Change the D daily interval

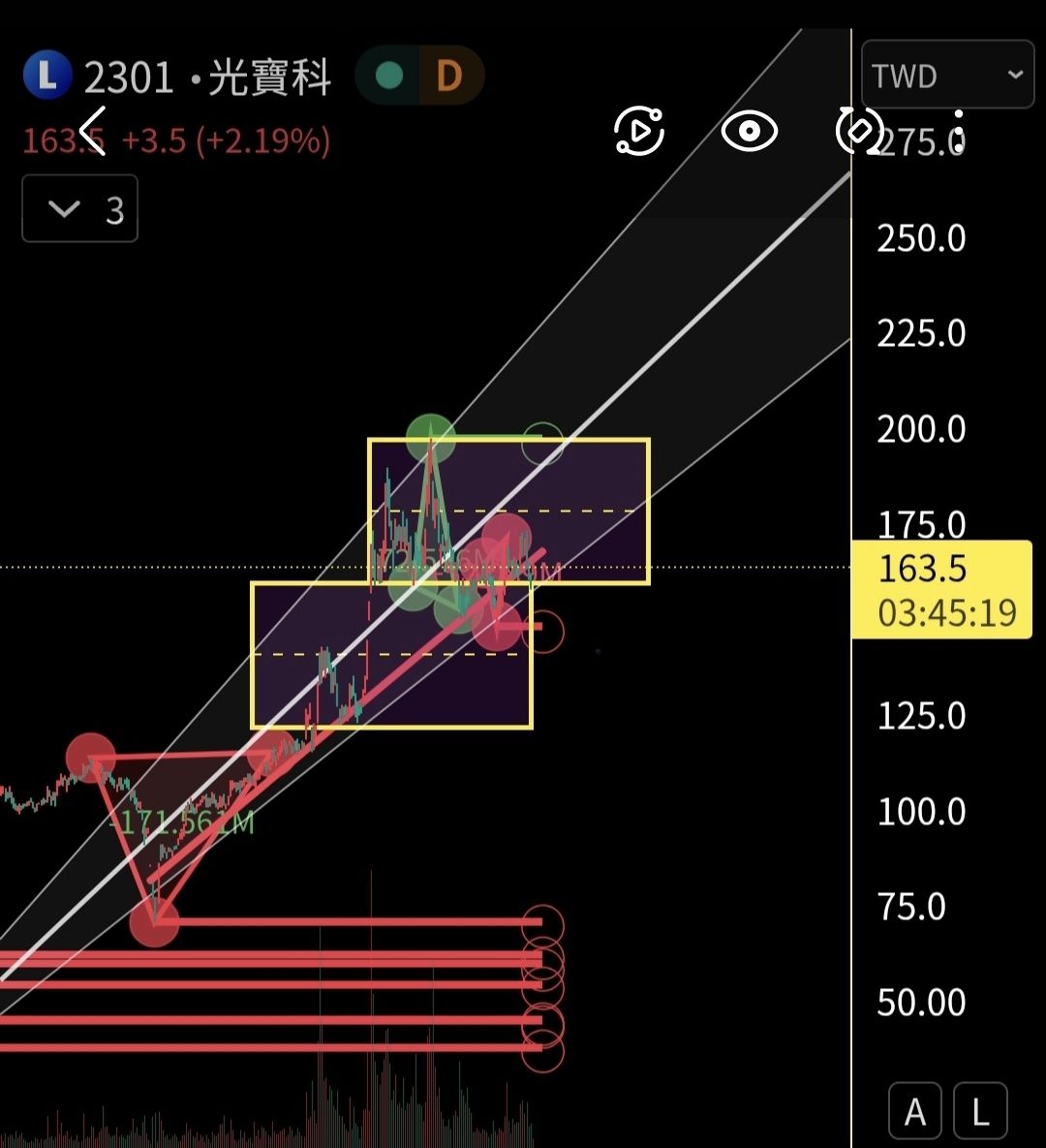(x=448, y=76)
